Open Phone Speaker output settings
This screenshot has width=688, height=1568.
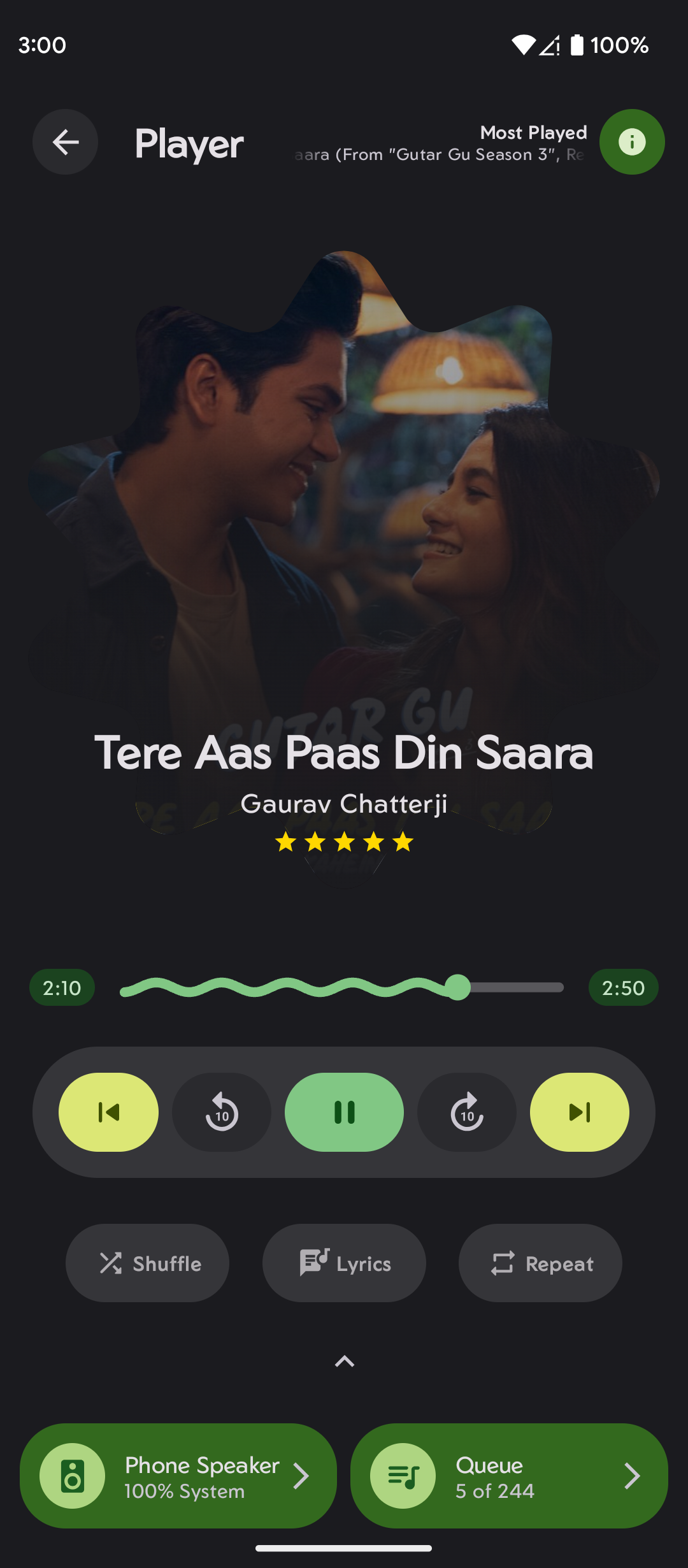click(x=178, y=1476)
